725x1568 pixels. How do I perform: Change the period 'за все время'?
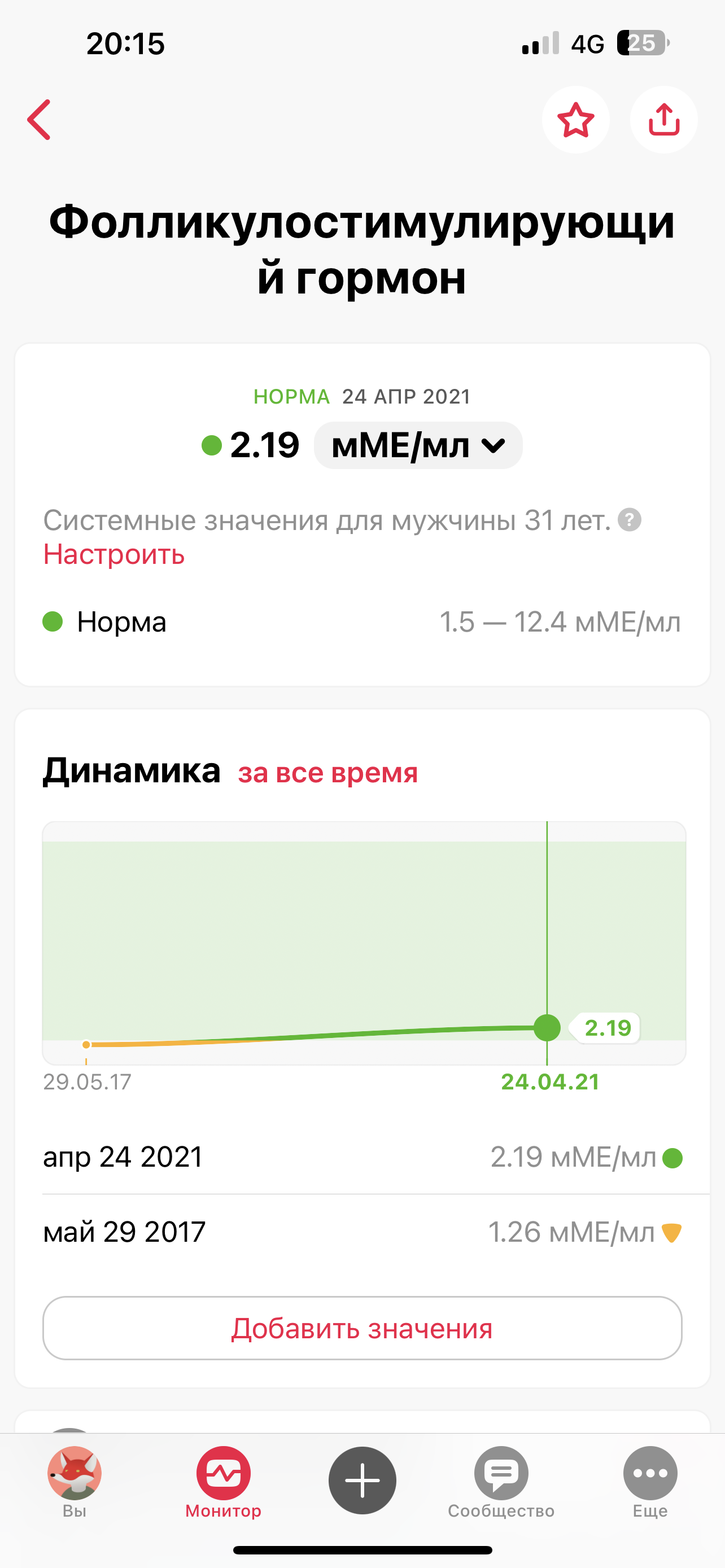[x=327, y=773]
